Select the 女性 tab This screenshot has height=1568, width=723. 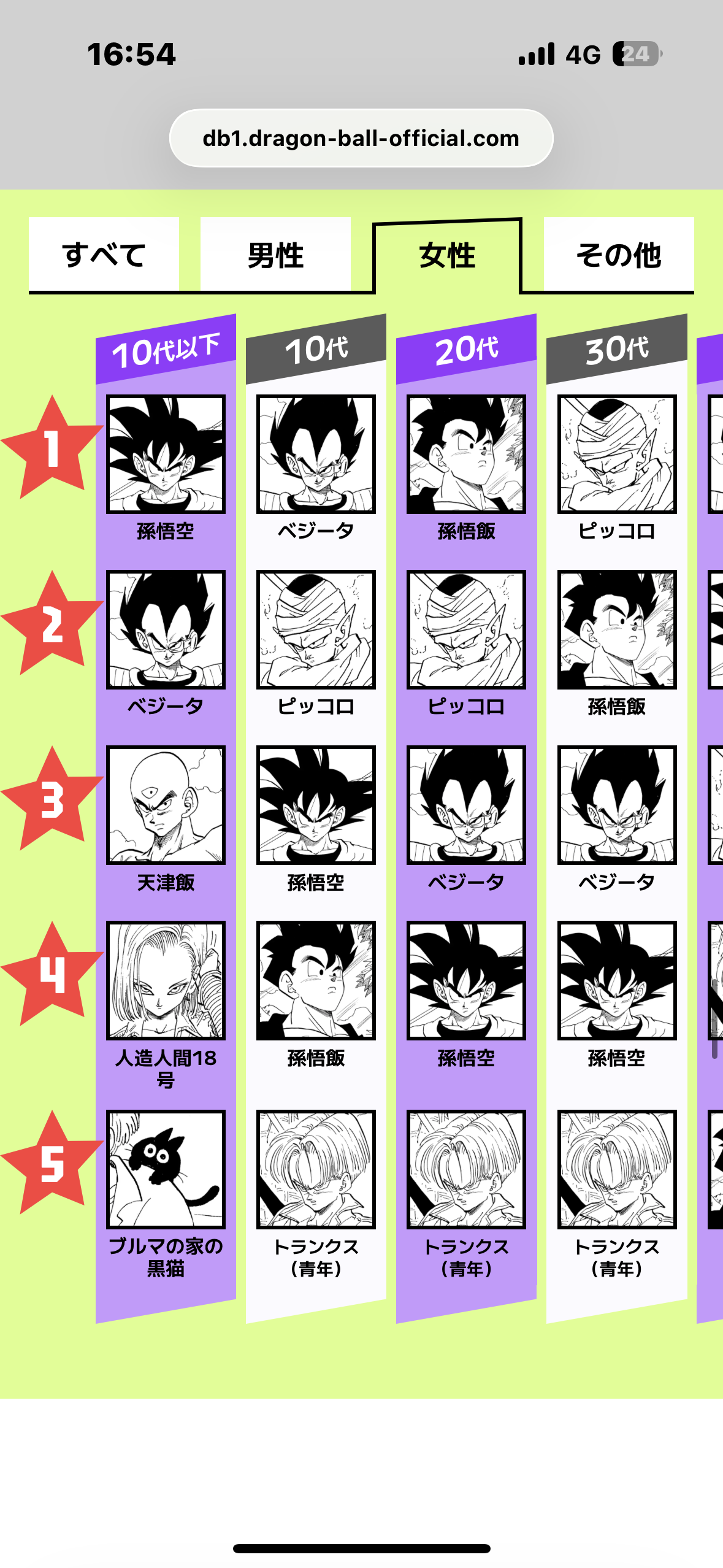(x=447, y=254)
